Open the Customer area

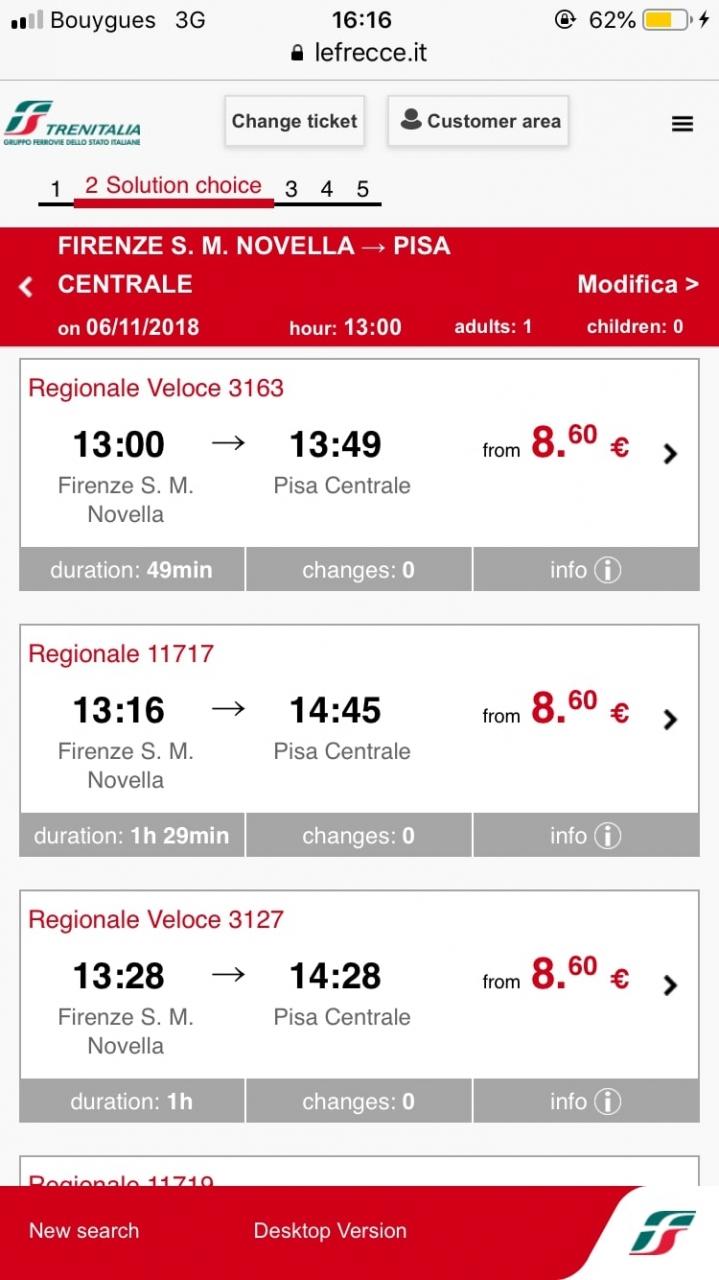pos(478,122)
